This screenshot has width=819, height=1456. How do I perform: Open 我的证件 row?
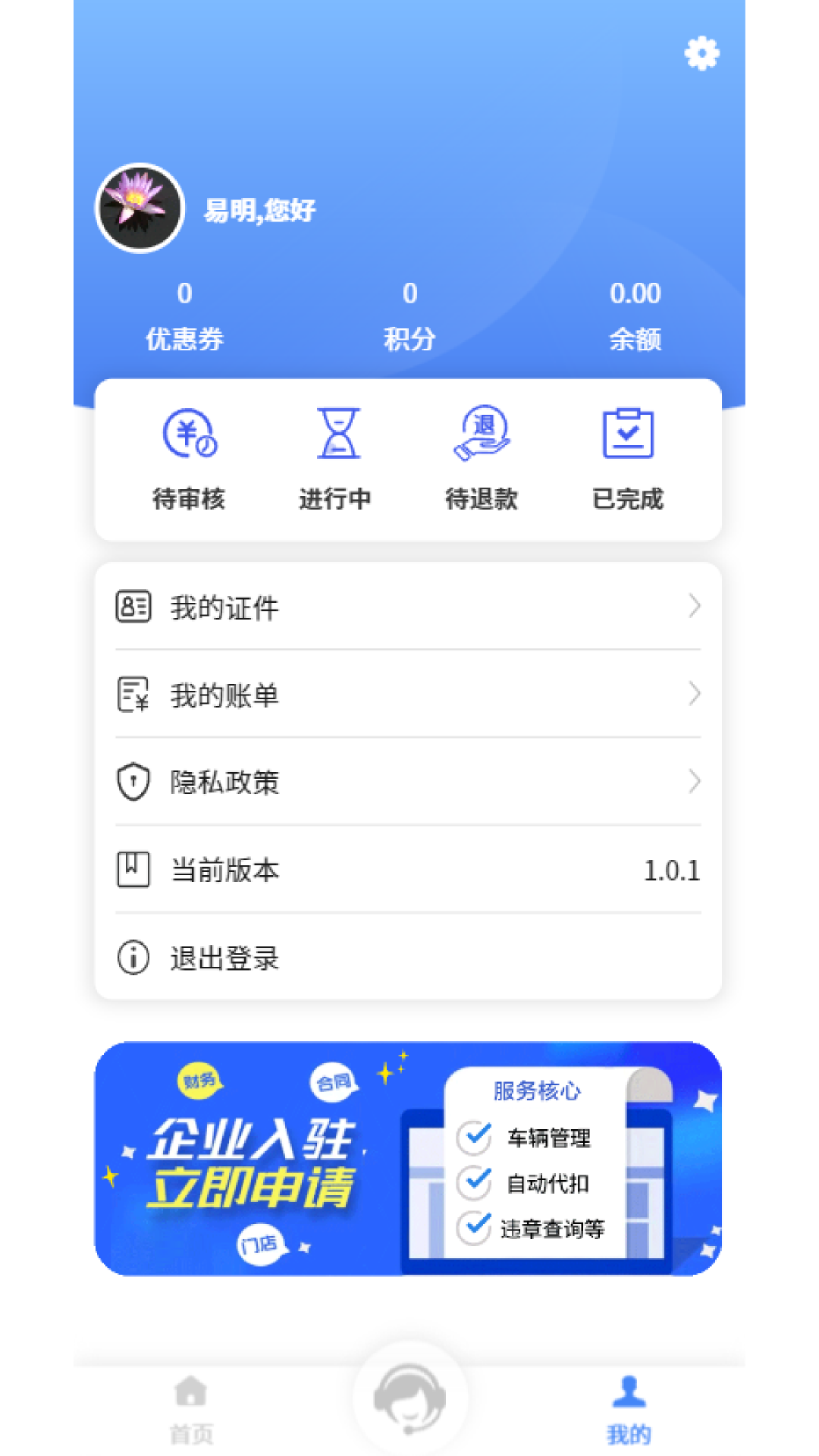[408, 607]
